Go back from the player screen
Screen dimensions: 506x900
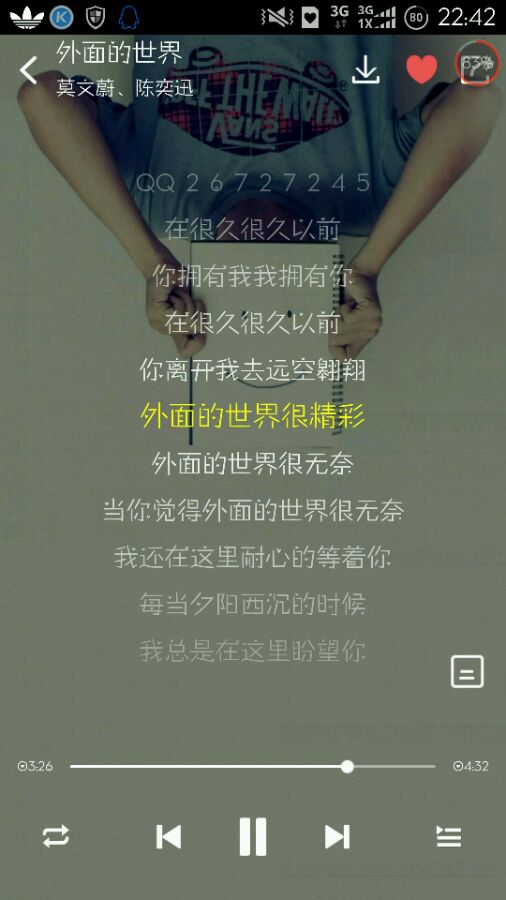pyautogui.click(x=28, y=70)
